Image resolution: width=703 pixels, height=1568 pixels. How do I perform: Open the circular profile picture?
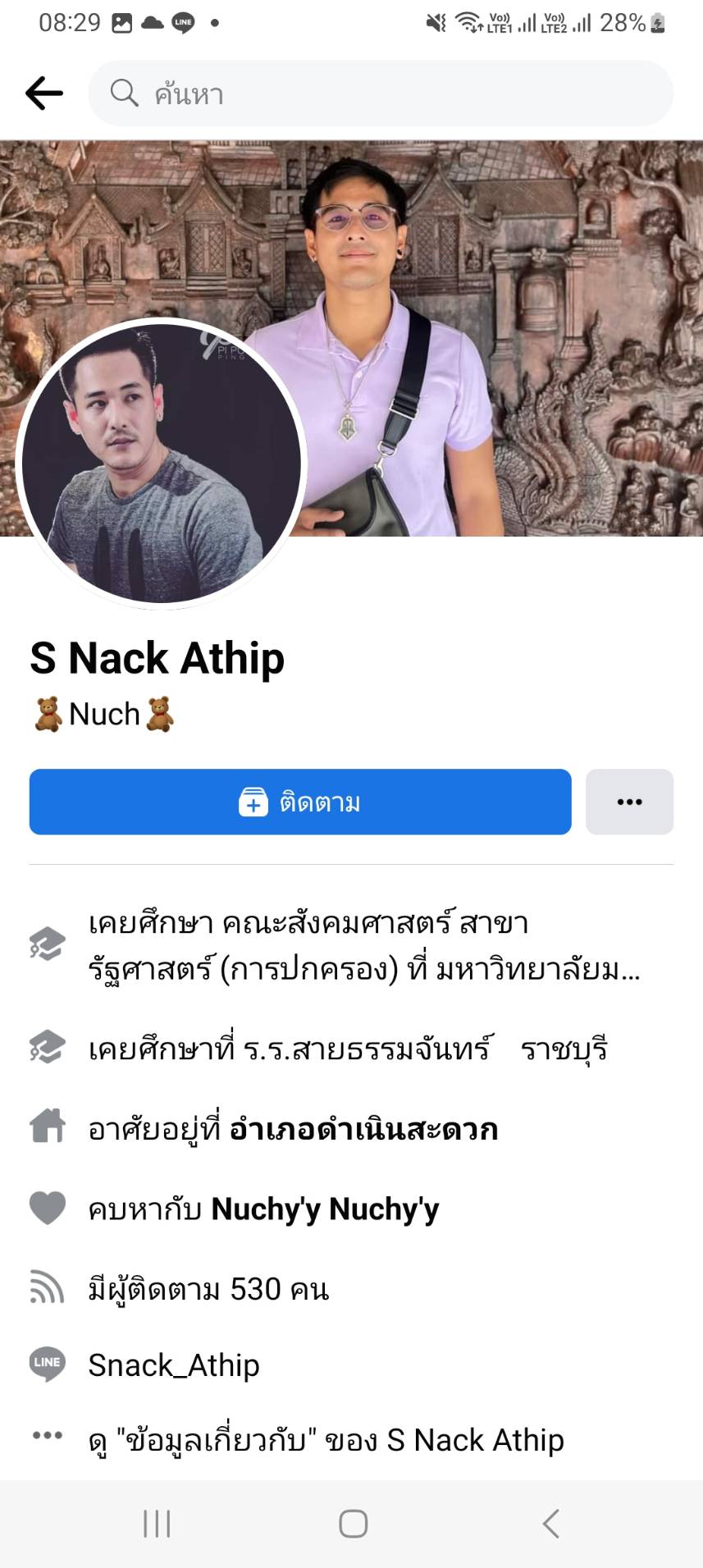pyautogui.click(x=162, y=464)
